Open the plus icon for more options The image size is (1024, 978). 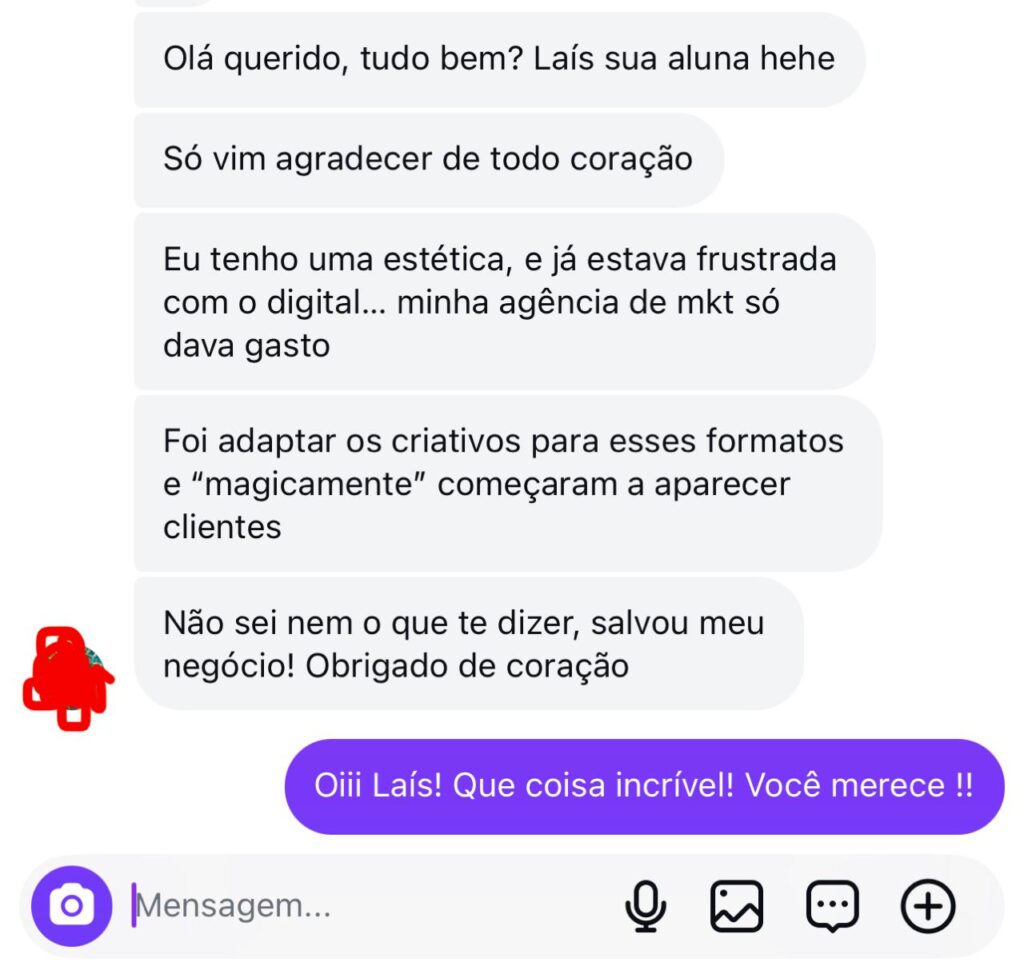(928, 906)
